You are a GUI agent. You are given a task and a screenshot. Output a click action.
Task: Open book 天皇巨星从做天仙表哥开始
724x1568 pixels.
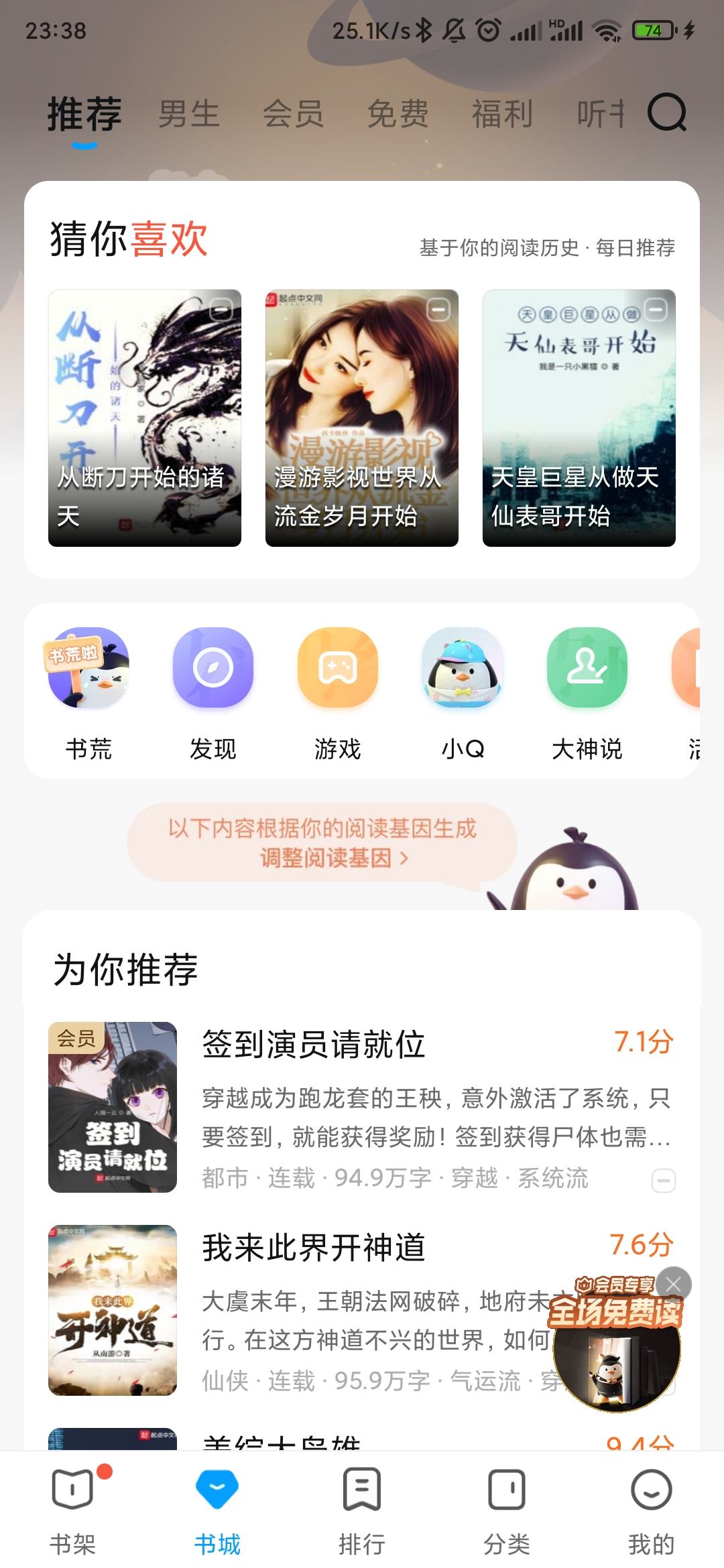tap(579, 417)
